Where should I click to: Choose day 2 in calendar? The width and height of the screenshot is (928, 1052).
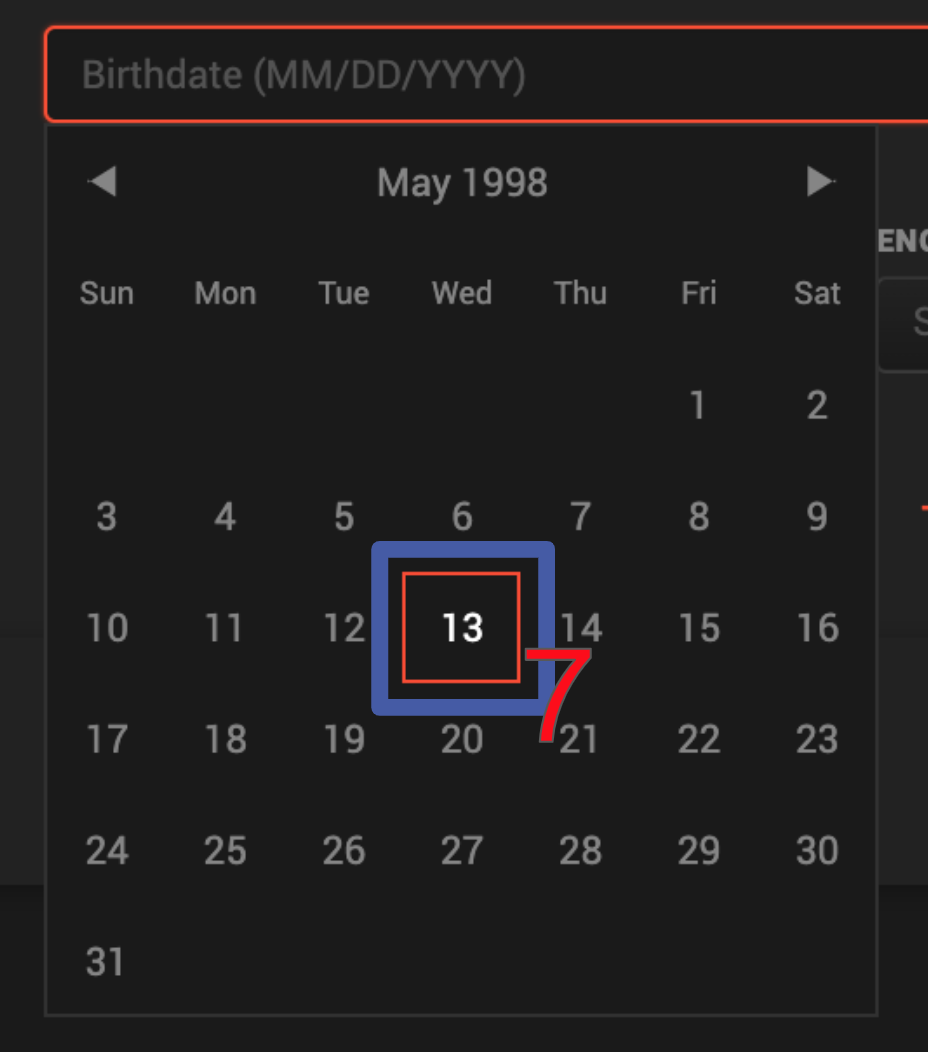click(816, 405)
